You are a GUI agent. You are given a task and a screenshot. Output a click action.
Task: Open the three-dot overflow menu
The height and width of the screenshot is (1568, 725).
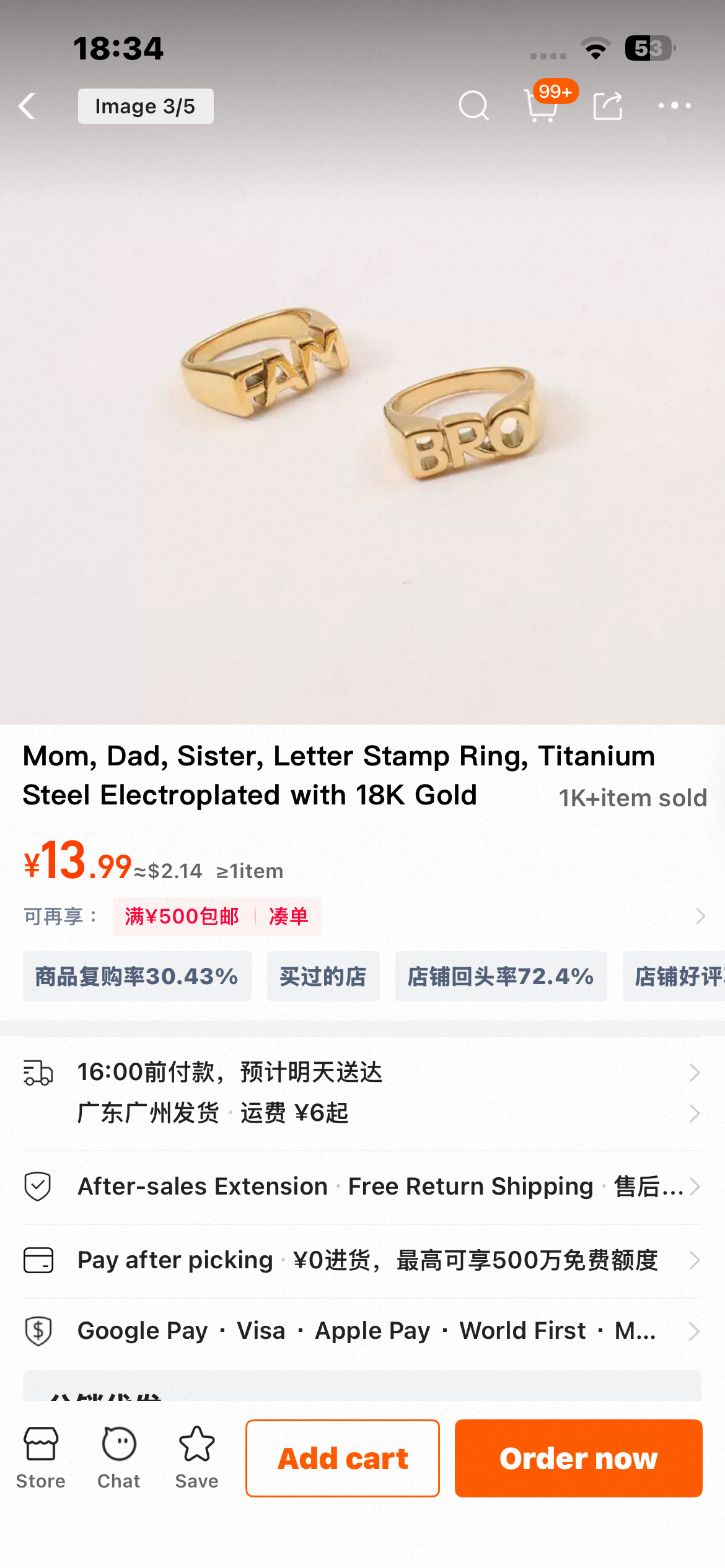pos(675,106)
